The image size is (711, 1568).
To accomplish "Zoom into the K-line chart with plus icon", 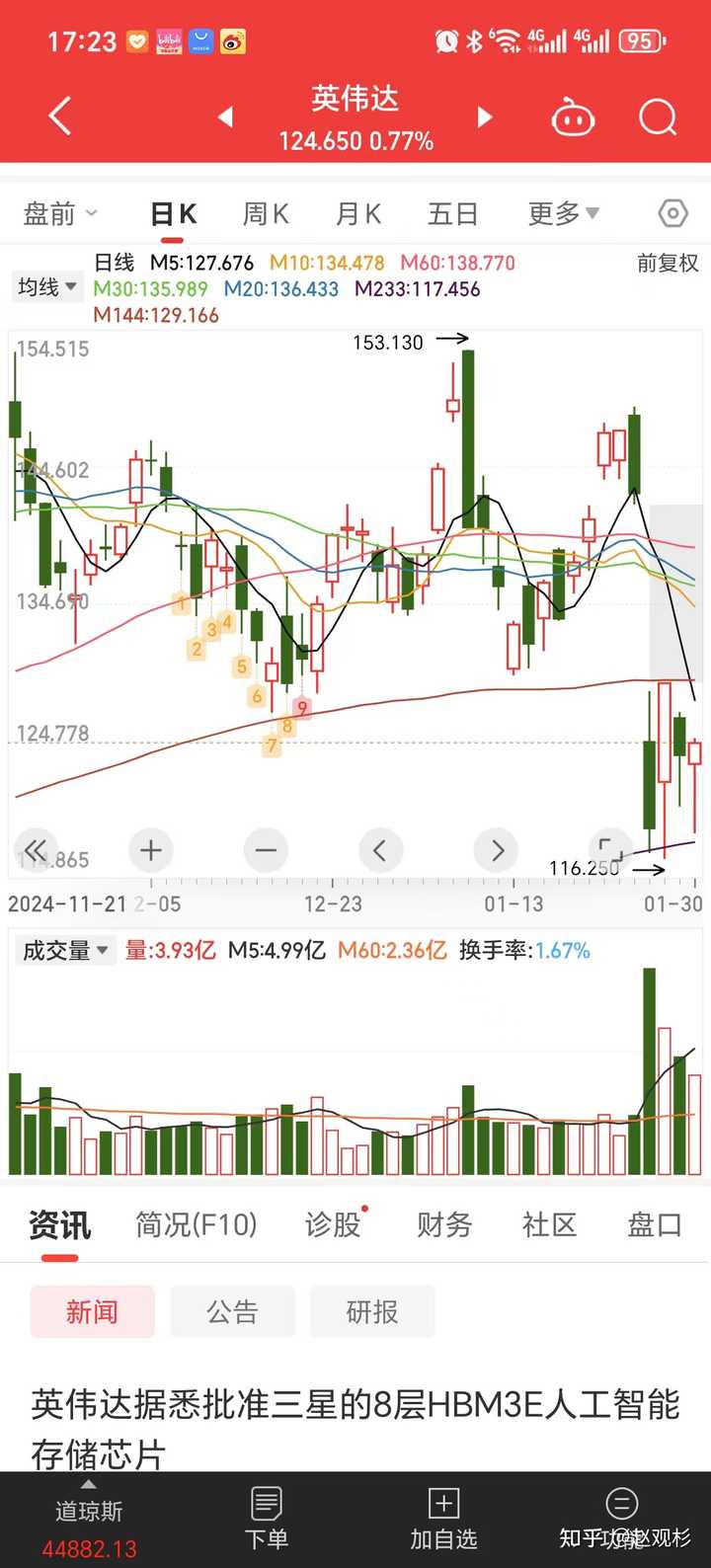I will 150,850.
